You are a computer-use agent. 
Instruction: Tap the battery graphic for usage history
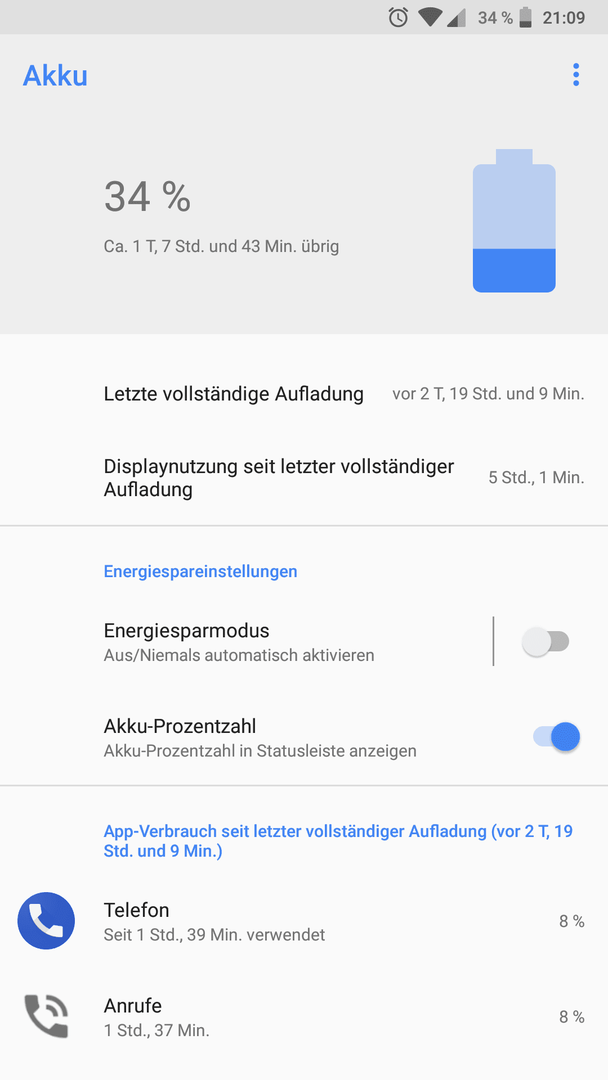[514, 220]
